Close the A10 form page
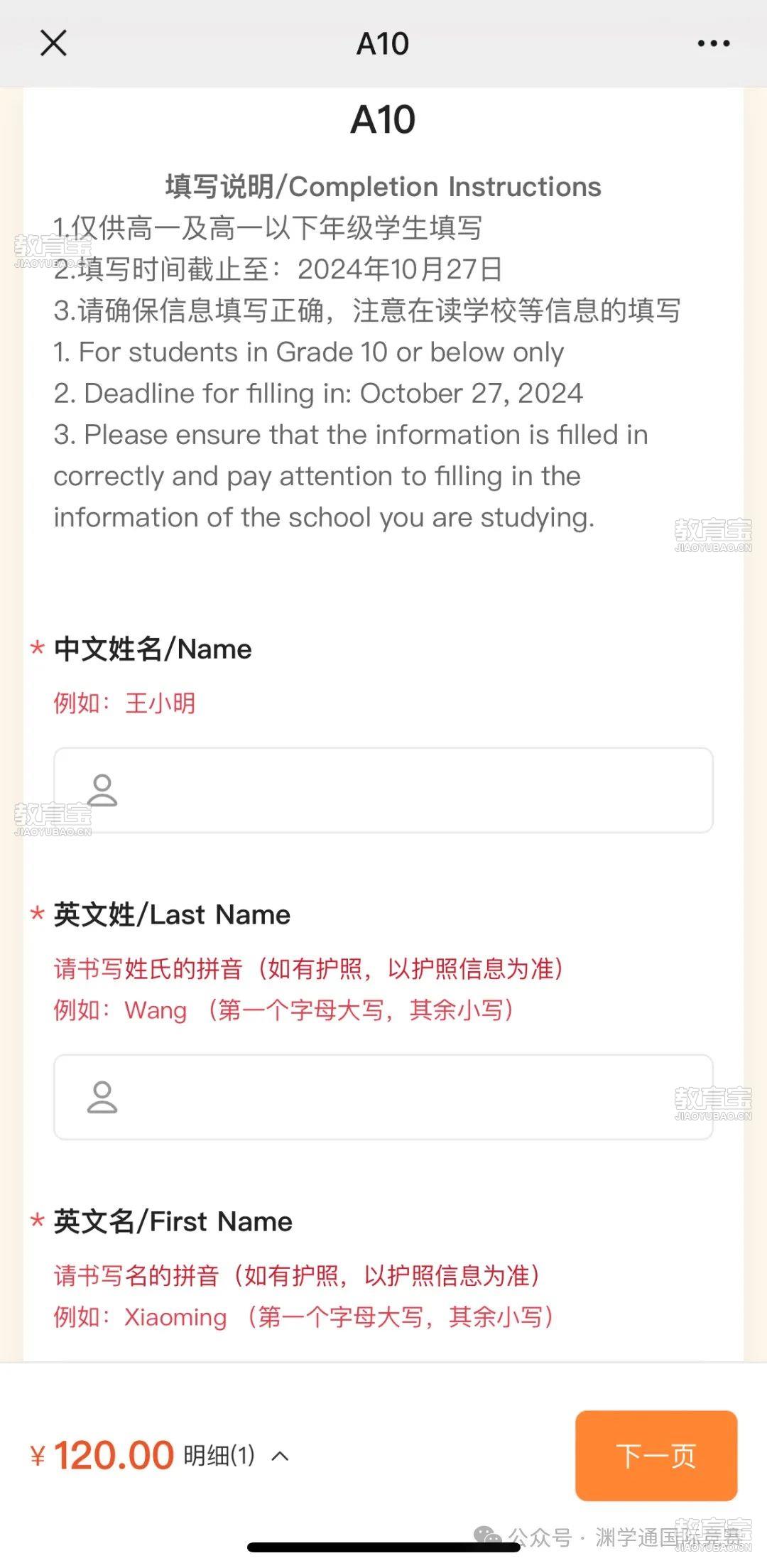This screenshot has height=1568, width=767. tap(53, 43)
